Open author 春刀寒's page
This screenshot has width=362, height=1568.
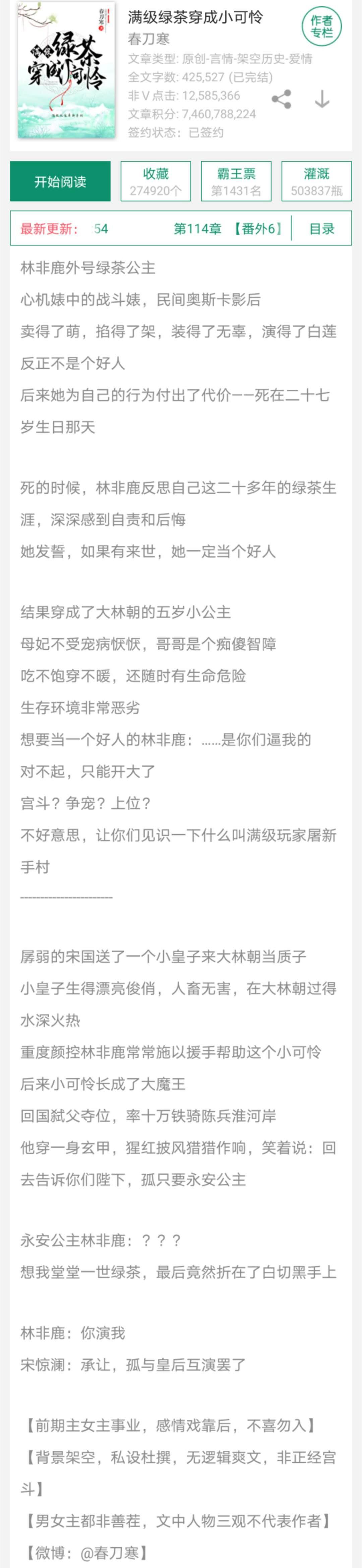(x=148, y=39)
